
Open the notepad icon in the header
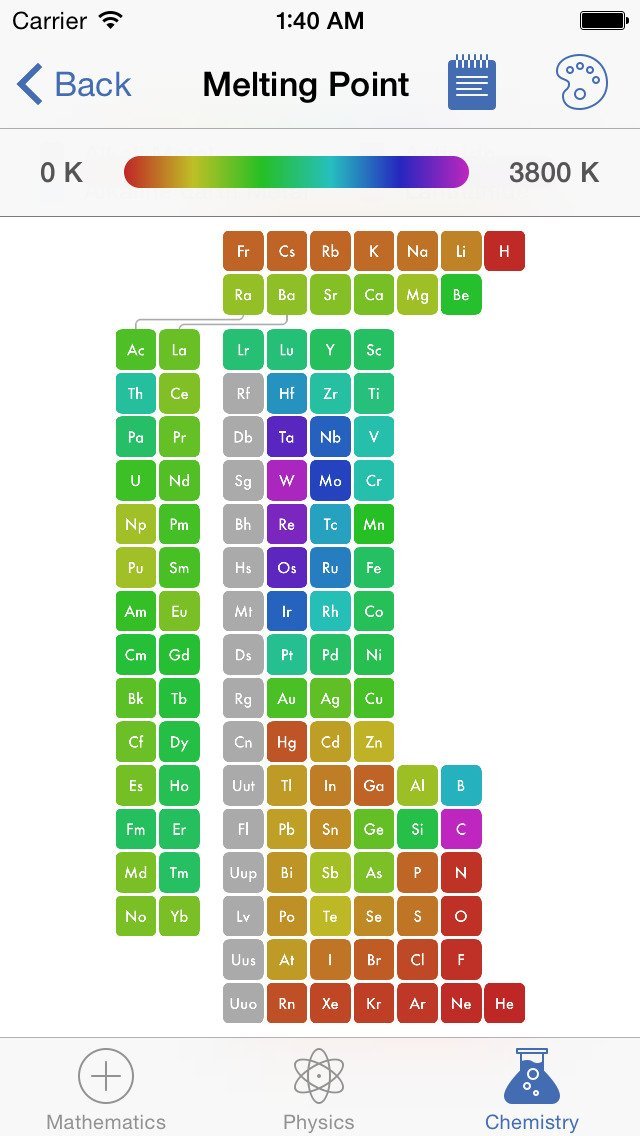coord(472,83)
